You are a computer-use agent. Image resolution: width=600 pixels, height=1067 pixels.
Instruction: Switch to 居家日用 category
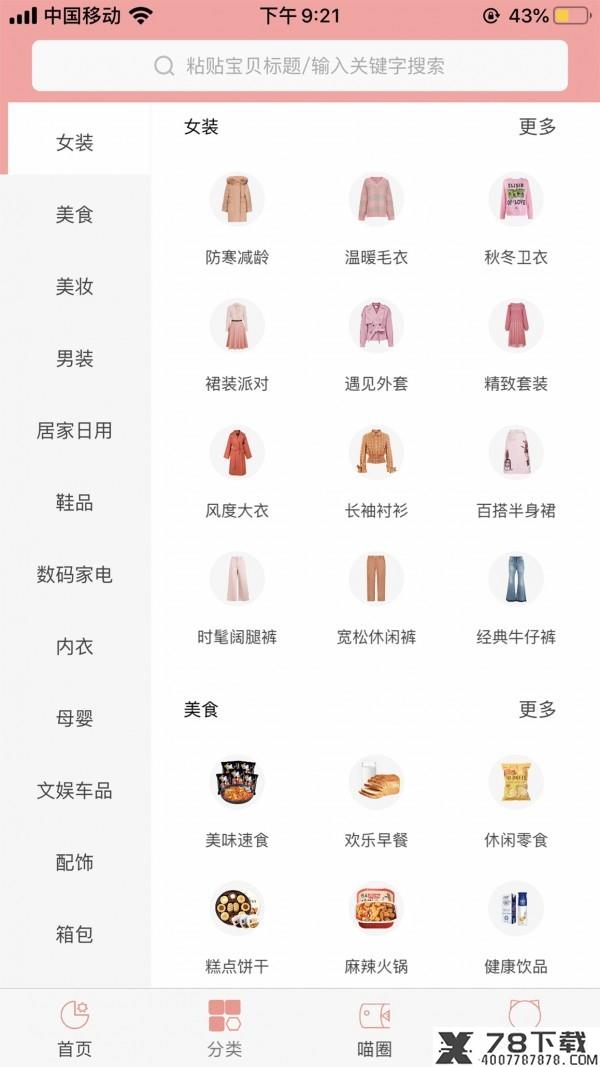pos(75,431)
